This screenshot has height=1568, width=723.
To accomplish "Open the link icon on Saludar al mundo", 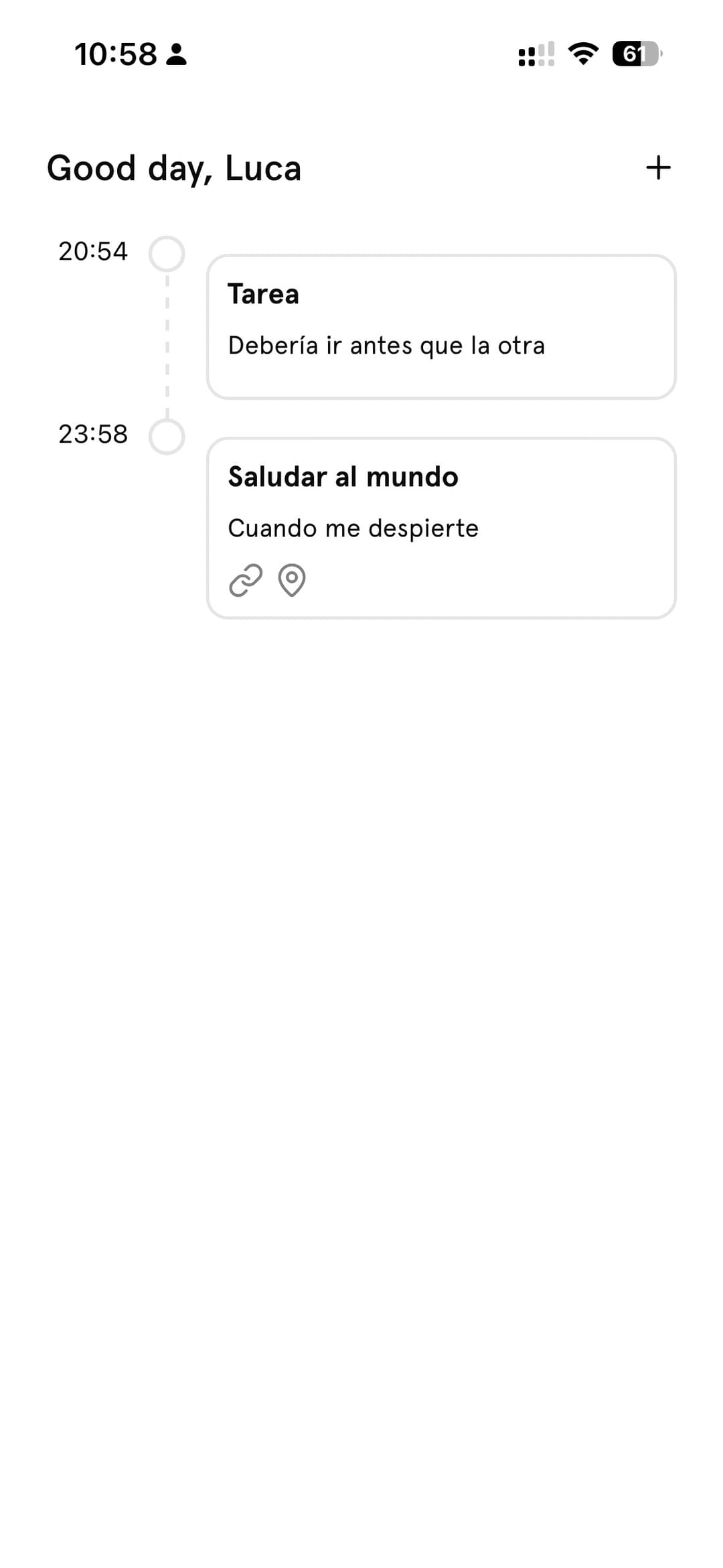I will [246, 580].
